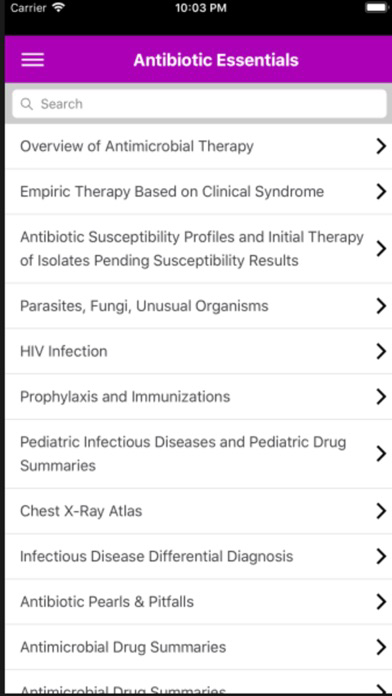Open Antibiotic Susceptibility Profiles and Initial Therapy
This screenshot has width=392, height=696.
(198, 249)
